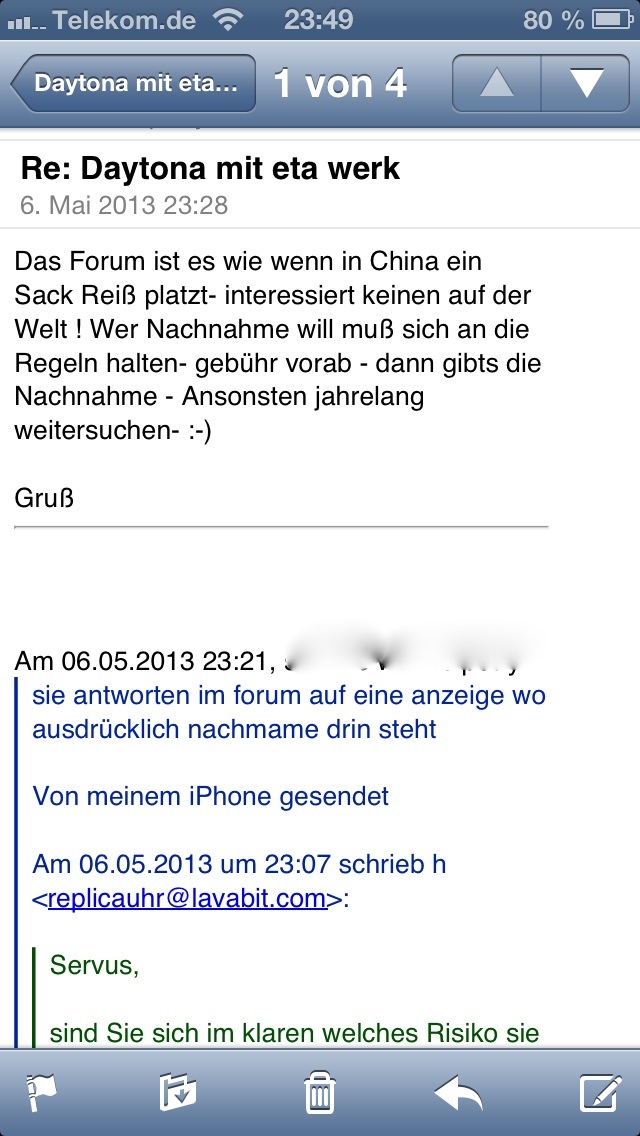Show previous message with up arrow
The image size is (640, 1136).
click(x=497, y=84)
